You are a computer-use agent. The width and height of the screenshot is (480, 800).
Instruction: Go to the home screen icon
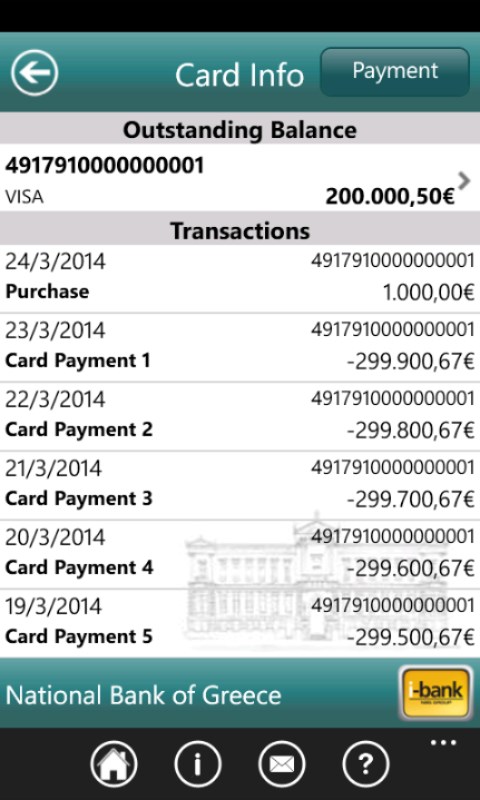pyautogui.click(x=114, y=764)
